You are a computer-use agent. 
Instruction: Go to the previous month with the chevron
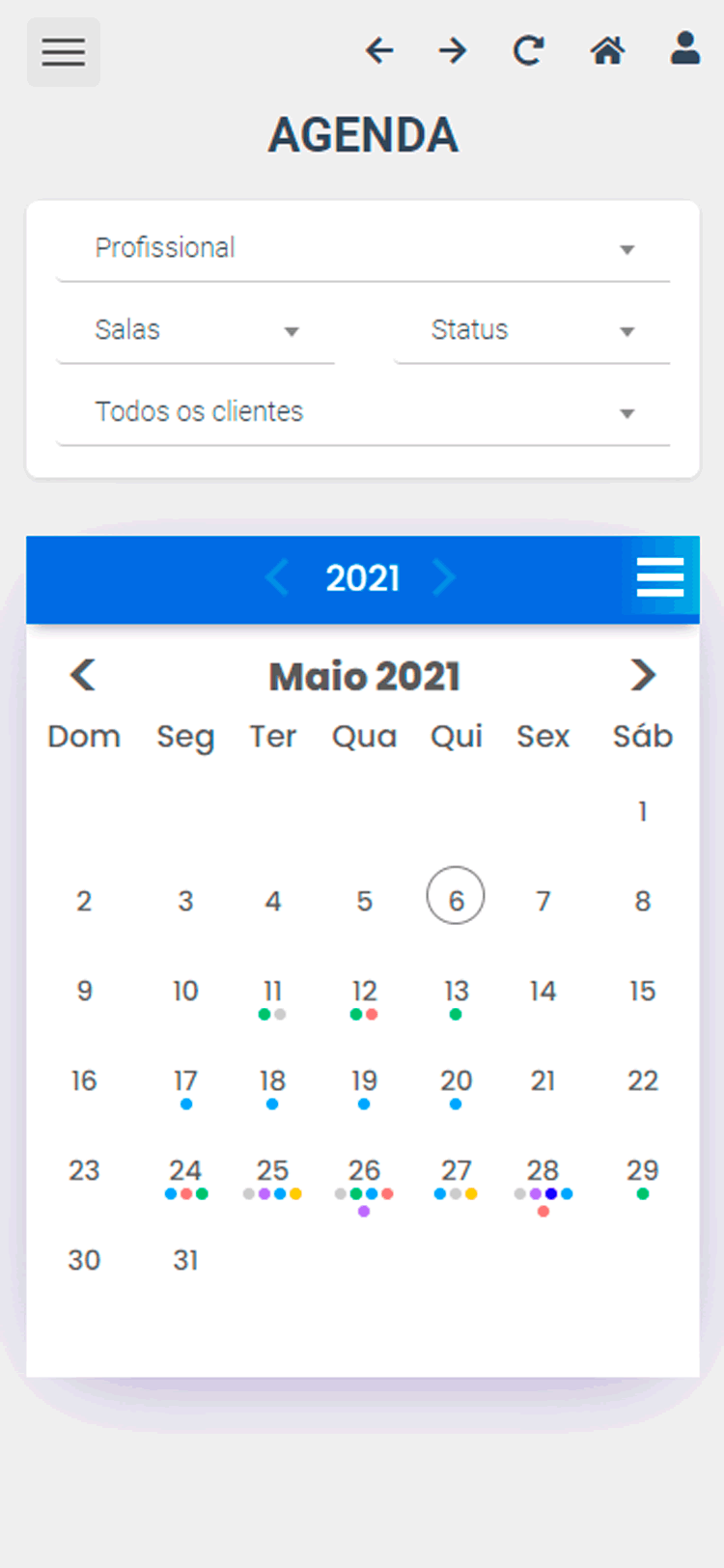83,675
